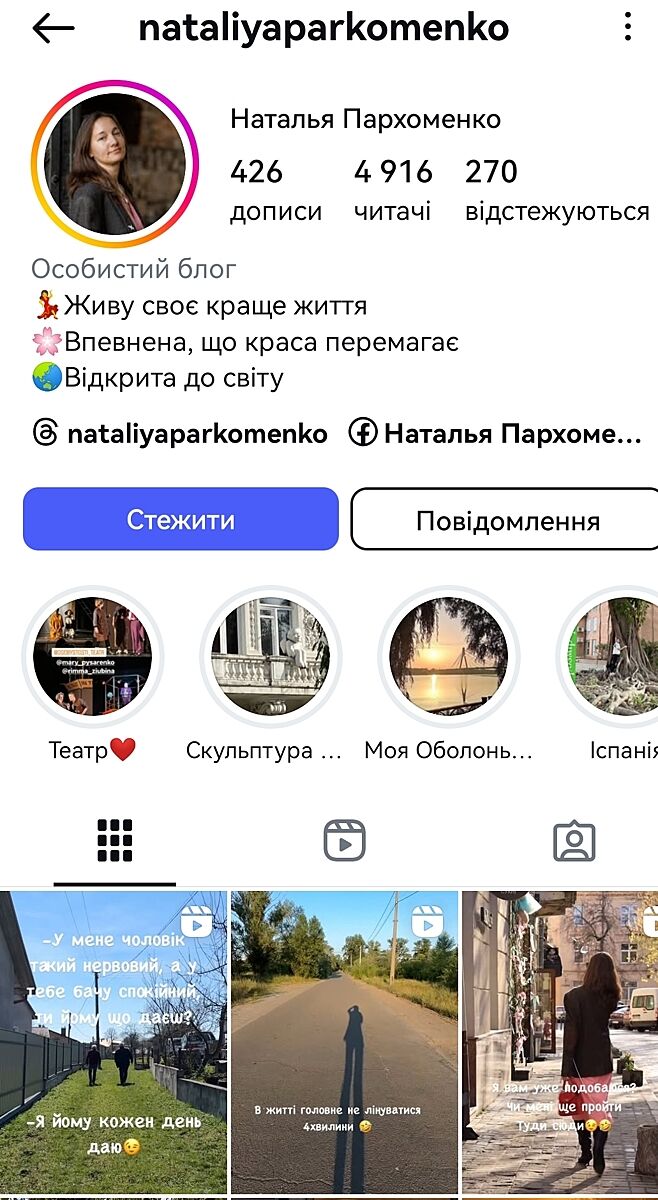Open the 270 відстежуються following list

[556, 189]
